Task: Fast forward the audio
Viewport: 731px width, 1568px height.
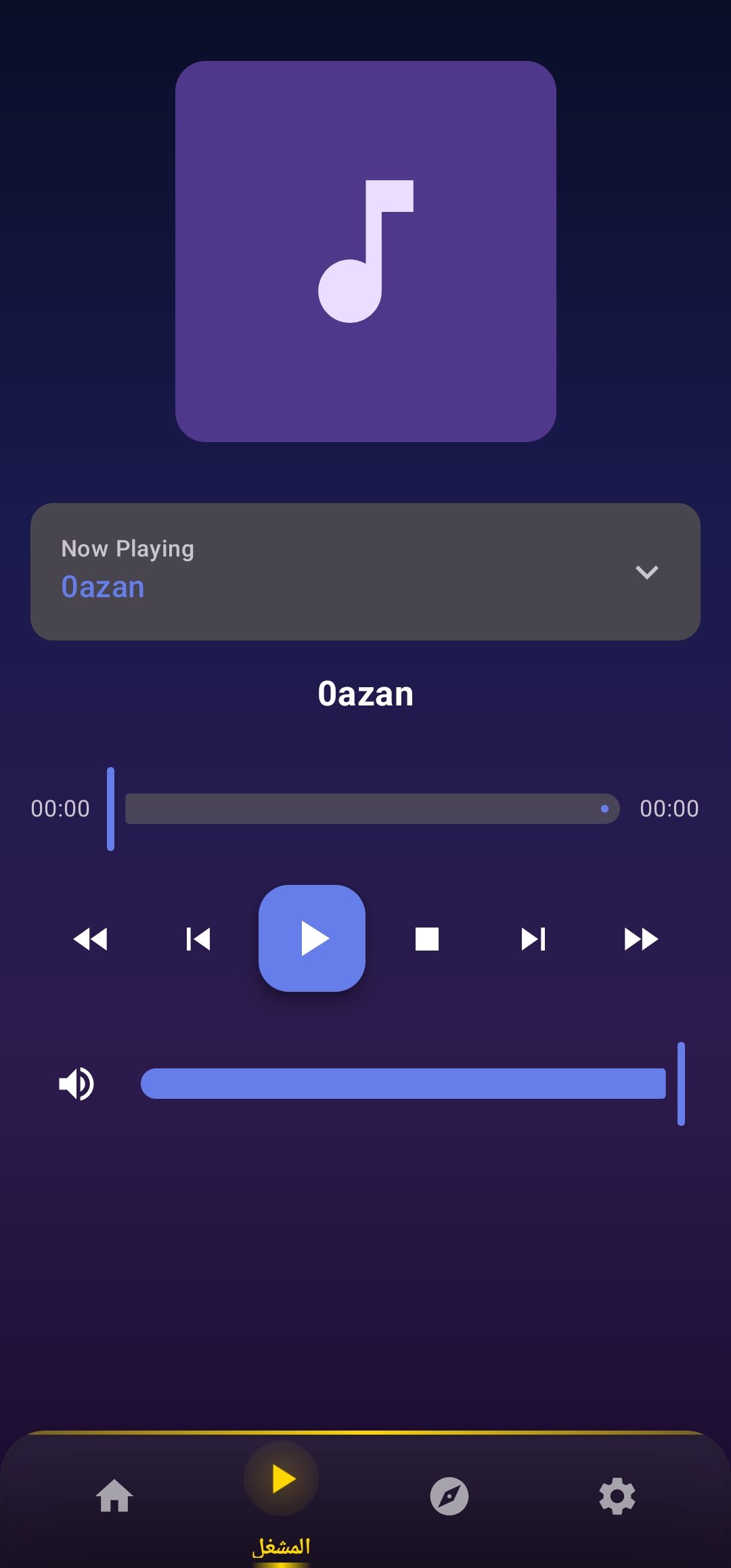Action: (x=641, y=939)
